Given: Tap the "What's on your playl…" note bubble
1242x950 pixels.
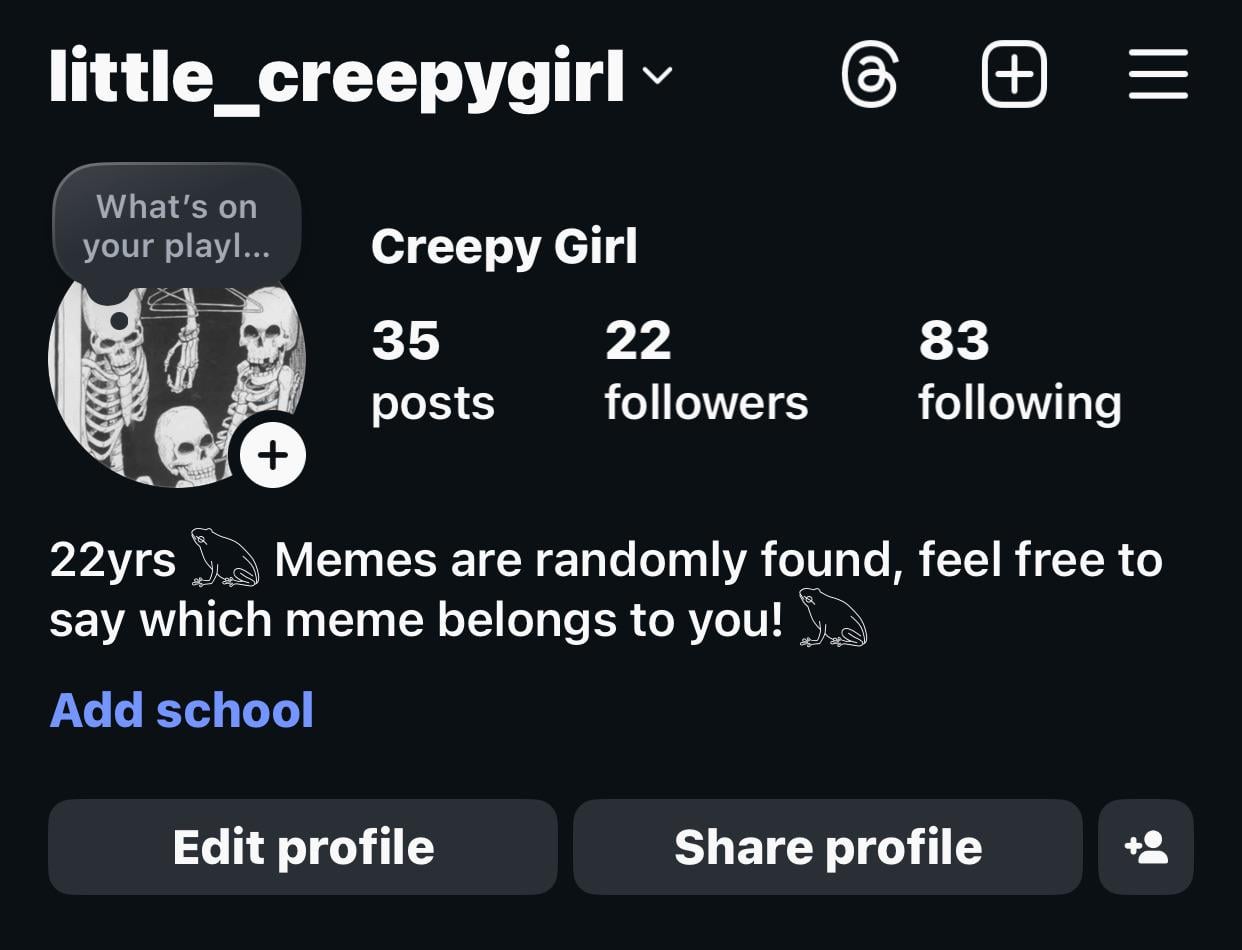Looking at the screenshot, I should point(177,226).
